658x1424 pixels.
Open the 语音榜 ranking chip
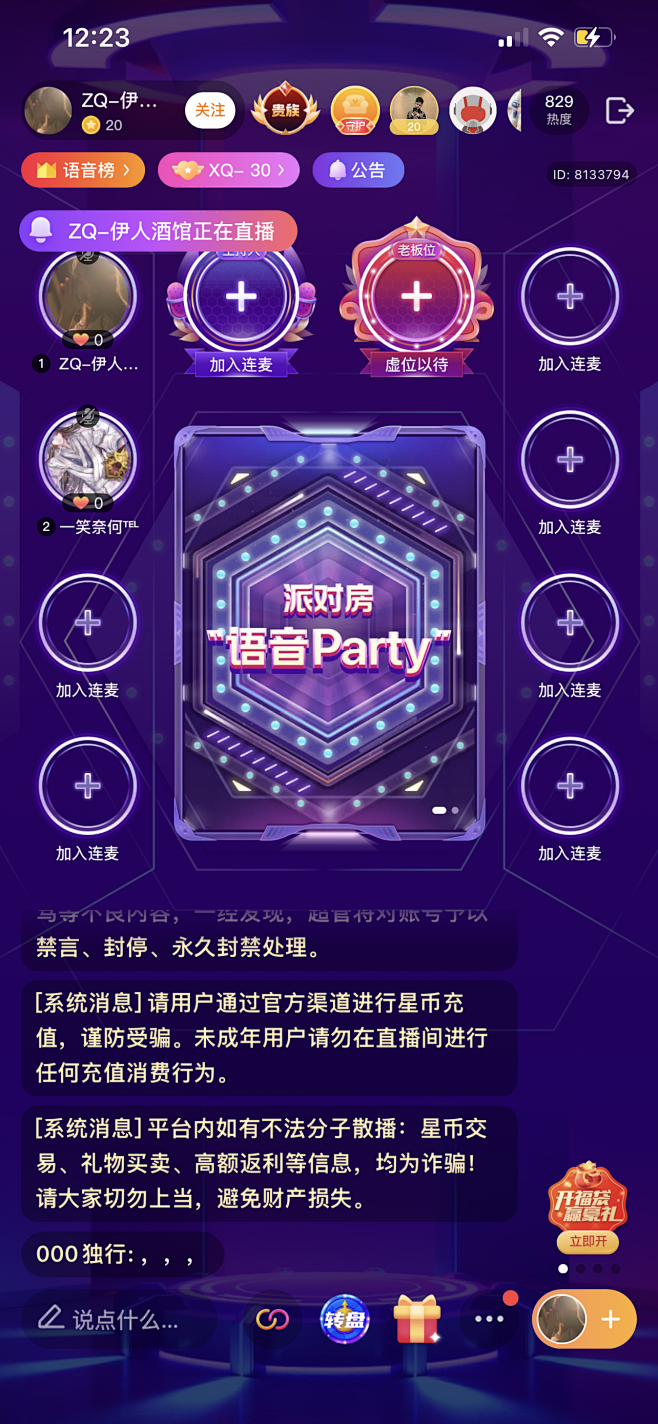tap(83, 170)
